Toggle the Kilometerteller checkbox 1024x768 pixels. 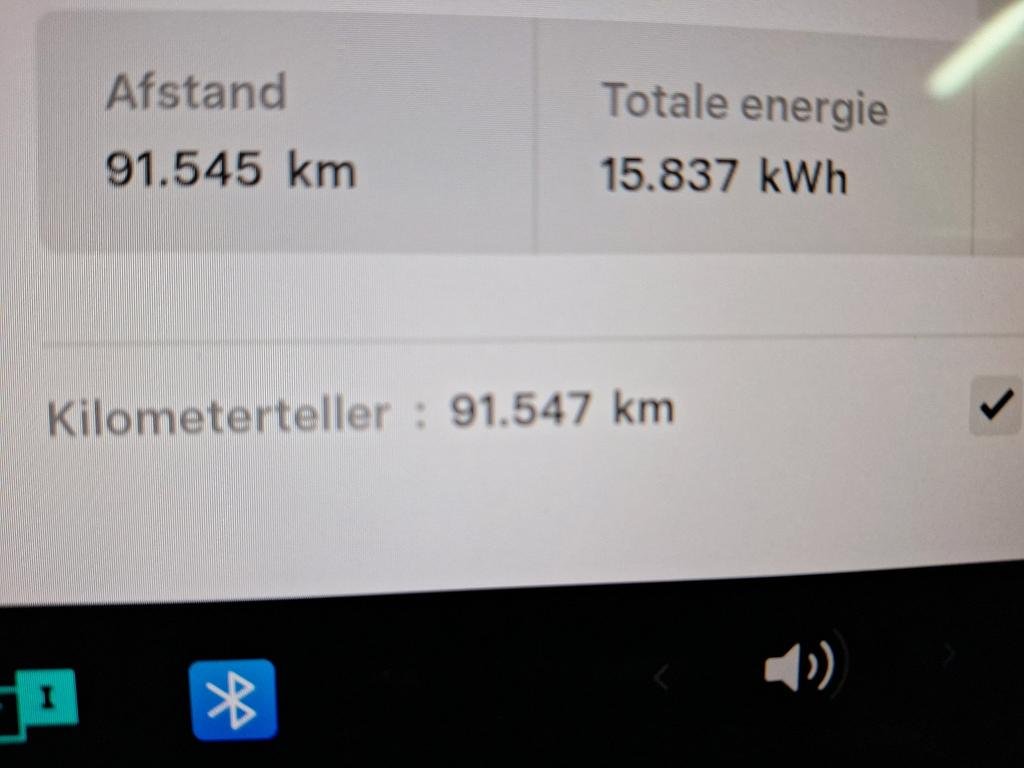point(995,407)
